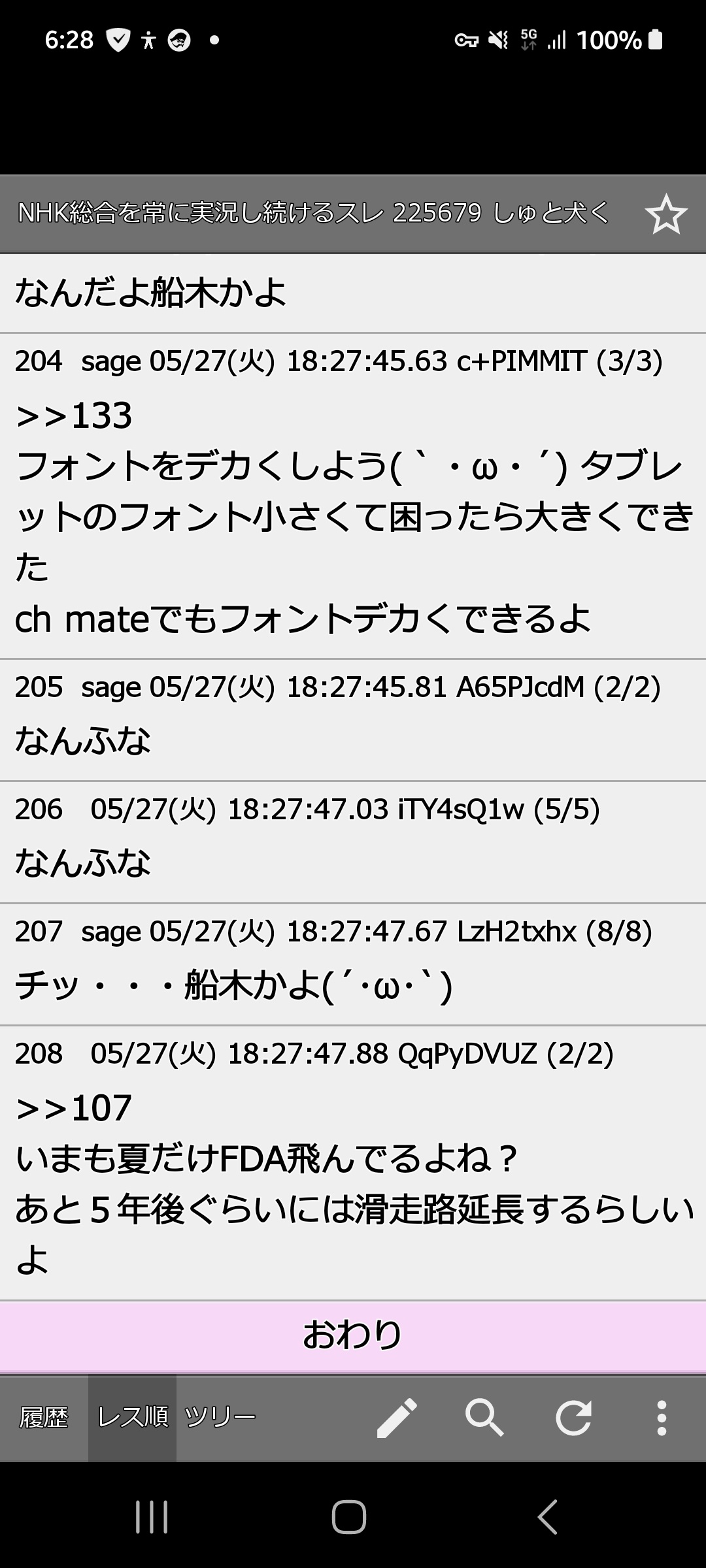Write a new reply with the pencil icon
706x1568 pixels.
(397, 1418)
